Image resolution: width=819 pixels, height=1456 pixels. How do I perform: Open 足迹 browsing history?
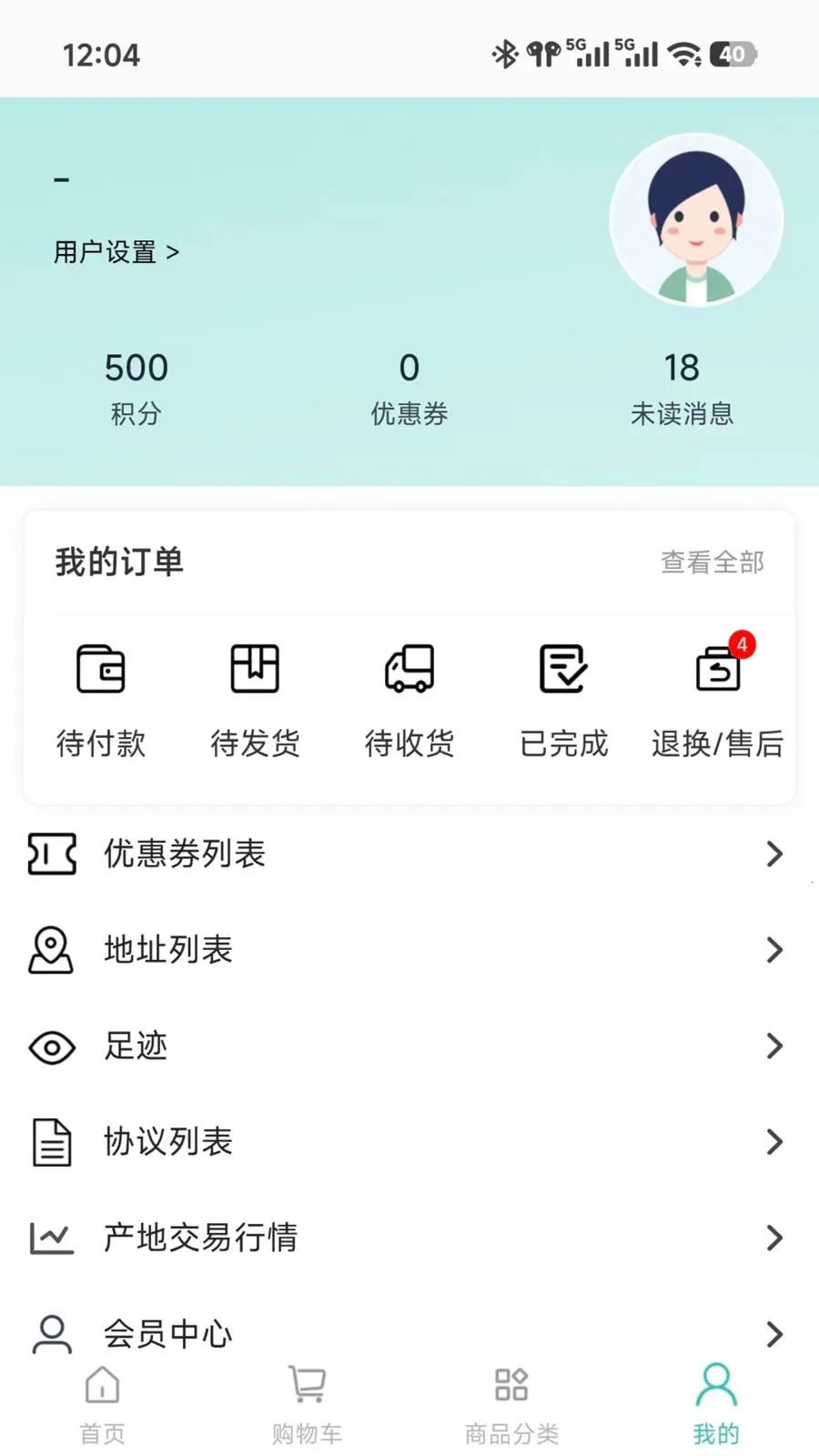409,1046
